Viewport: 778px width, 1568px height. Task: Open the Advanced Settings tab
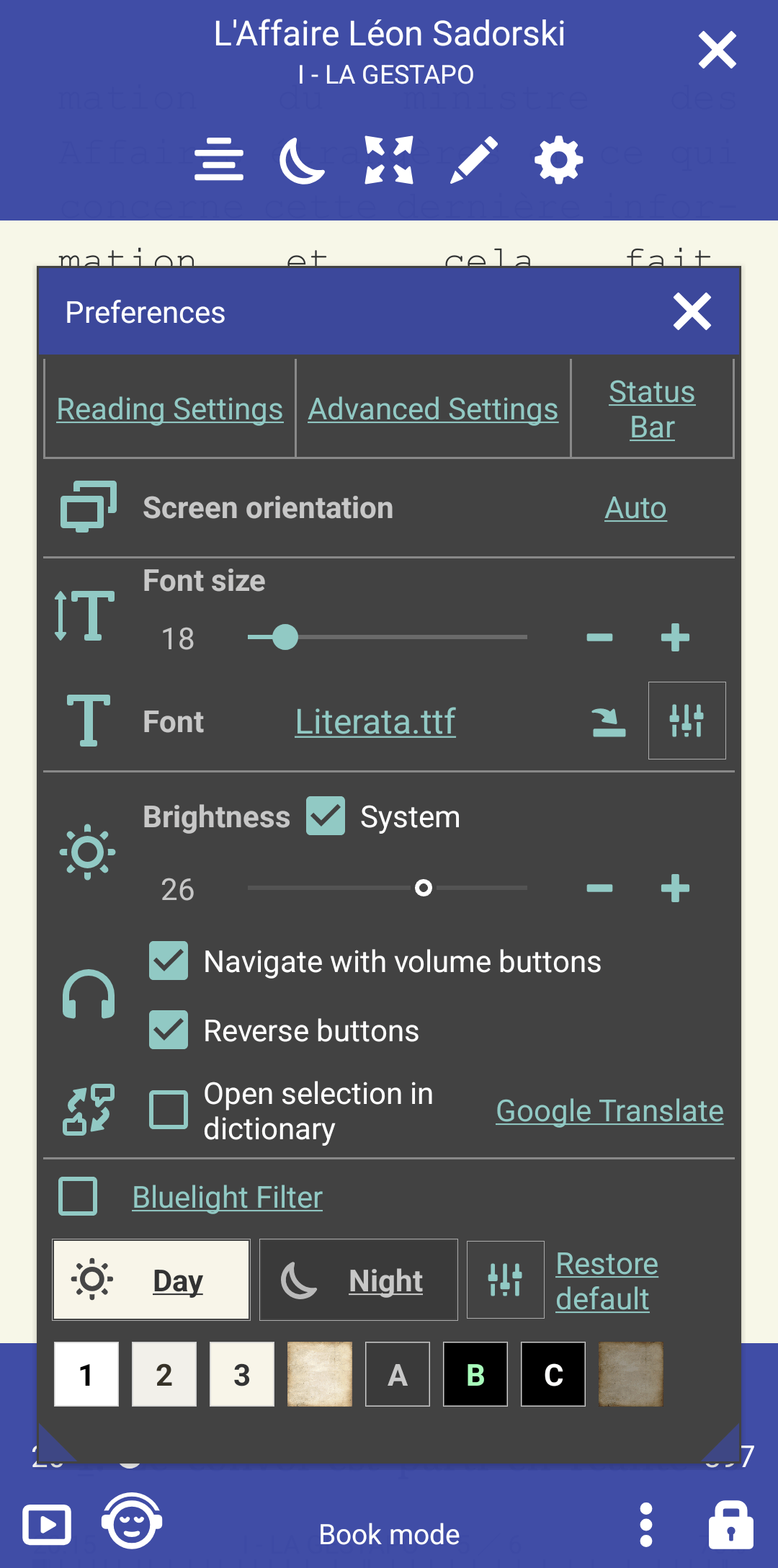coord(433,409)
